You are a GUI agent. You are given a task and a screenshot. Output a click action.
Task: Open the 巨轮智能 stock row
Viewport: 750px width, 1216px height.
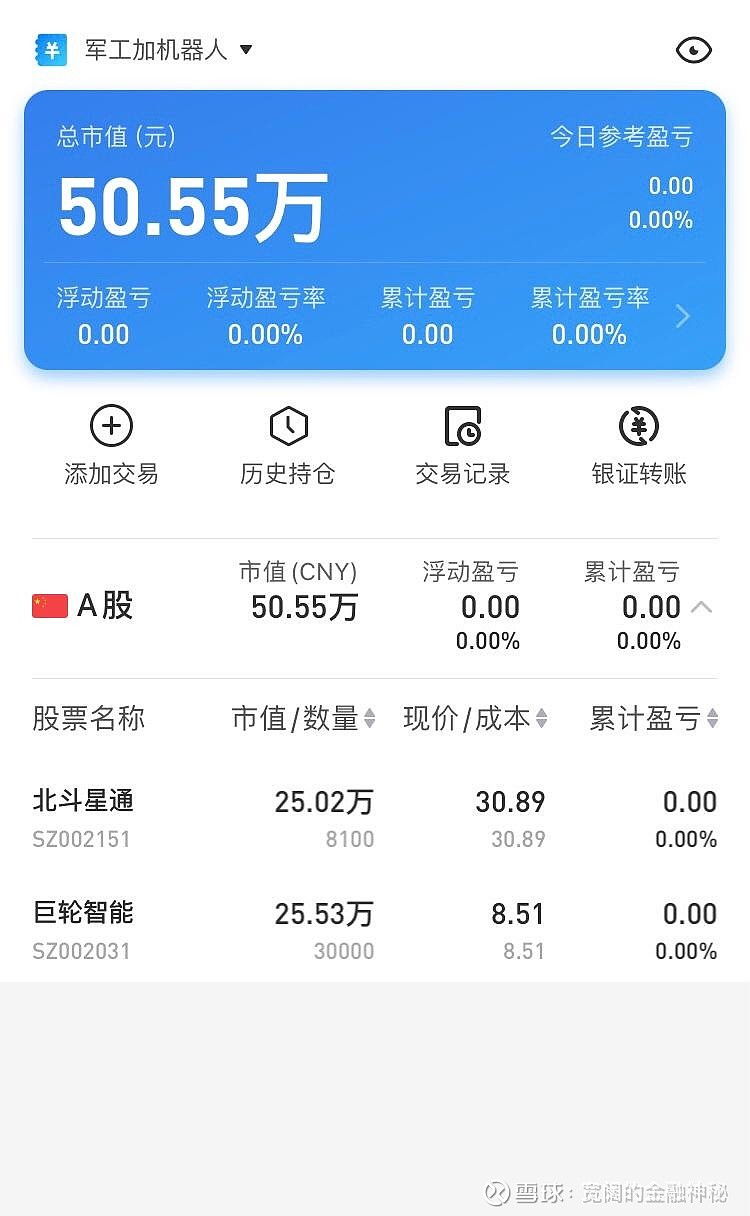[x=375, y=930]
